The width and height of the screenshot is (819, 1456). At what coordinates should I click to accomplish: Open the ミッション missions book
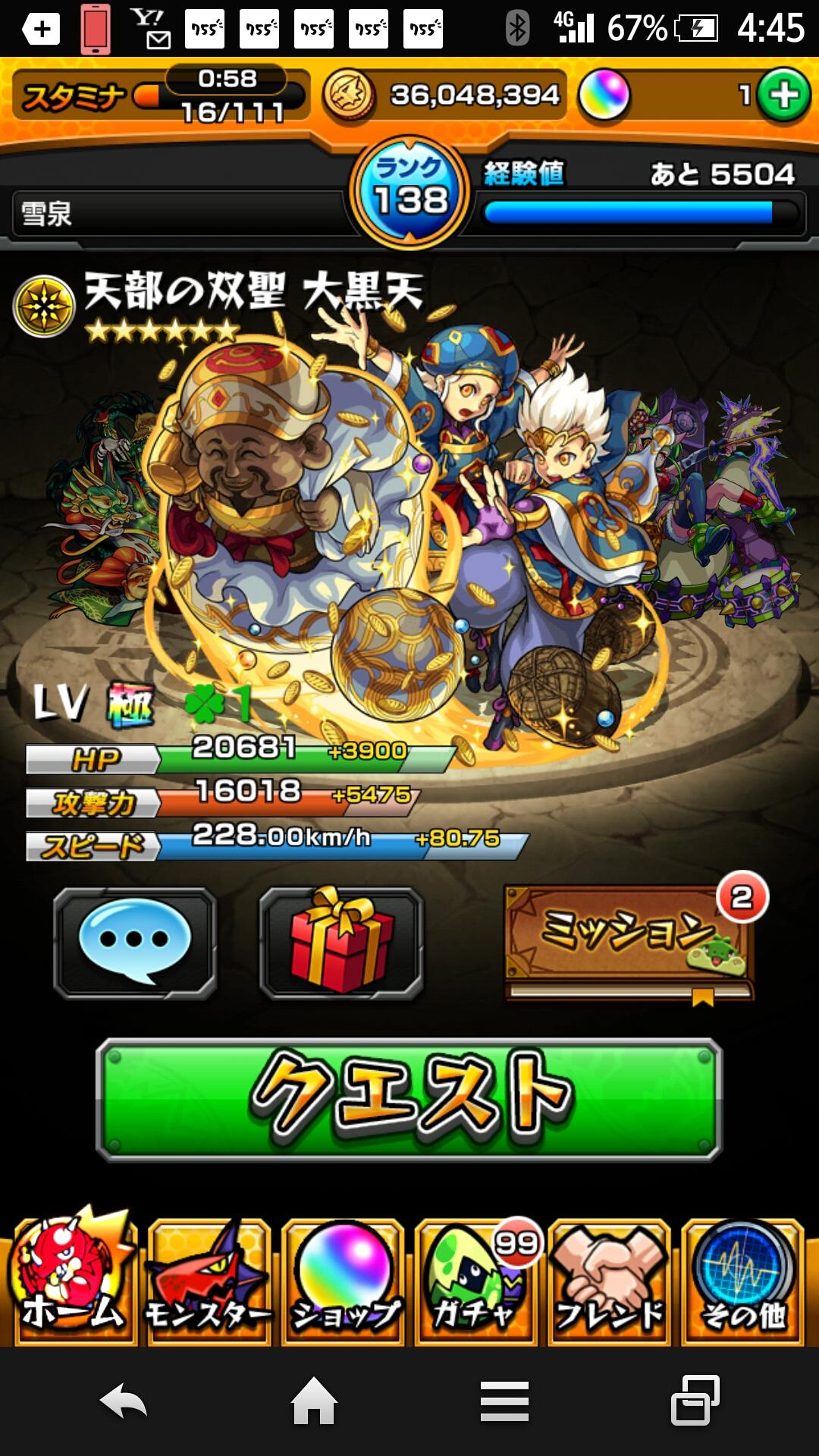(x=629, y=940)
